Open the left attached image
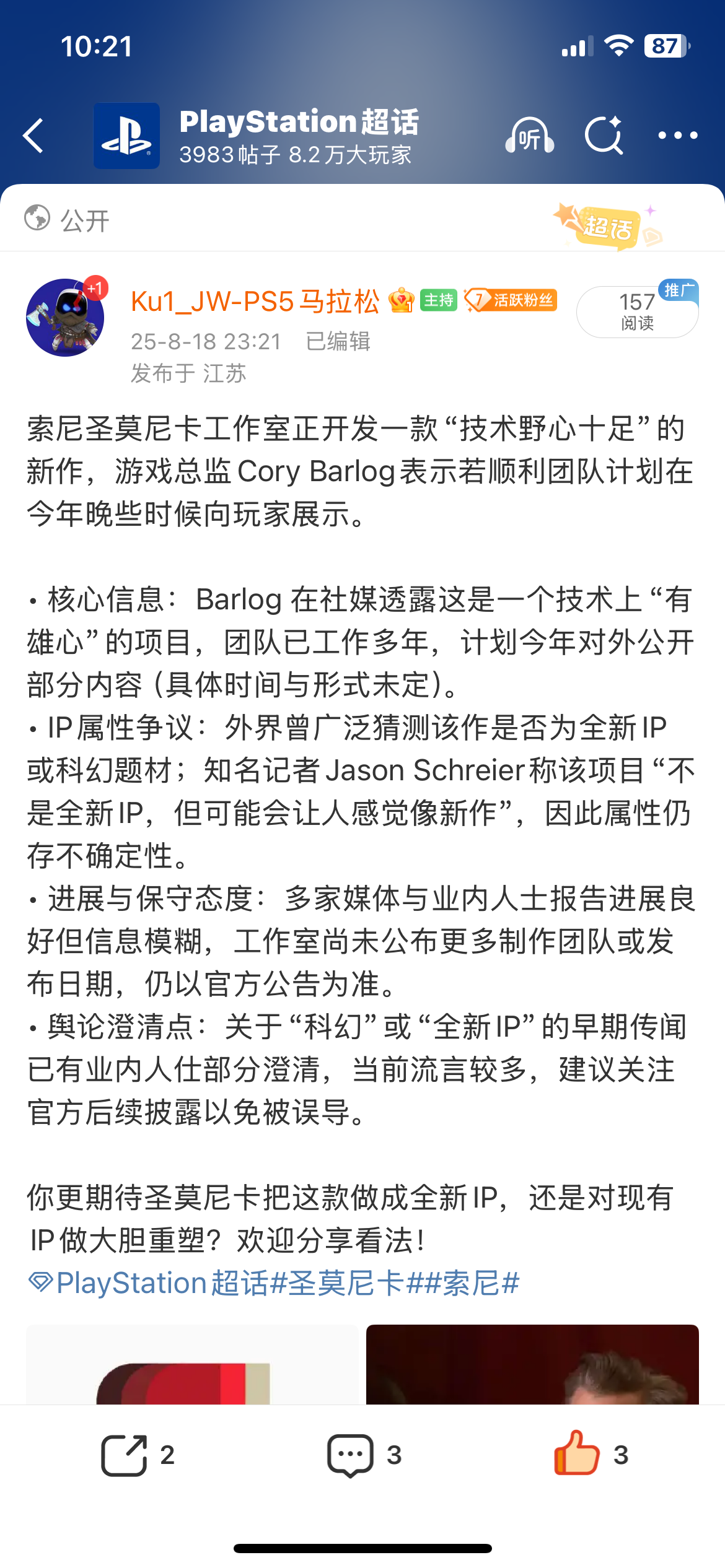The width and height of the screenshot is (725, 1568). point(193,1364)
